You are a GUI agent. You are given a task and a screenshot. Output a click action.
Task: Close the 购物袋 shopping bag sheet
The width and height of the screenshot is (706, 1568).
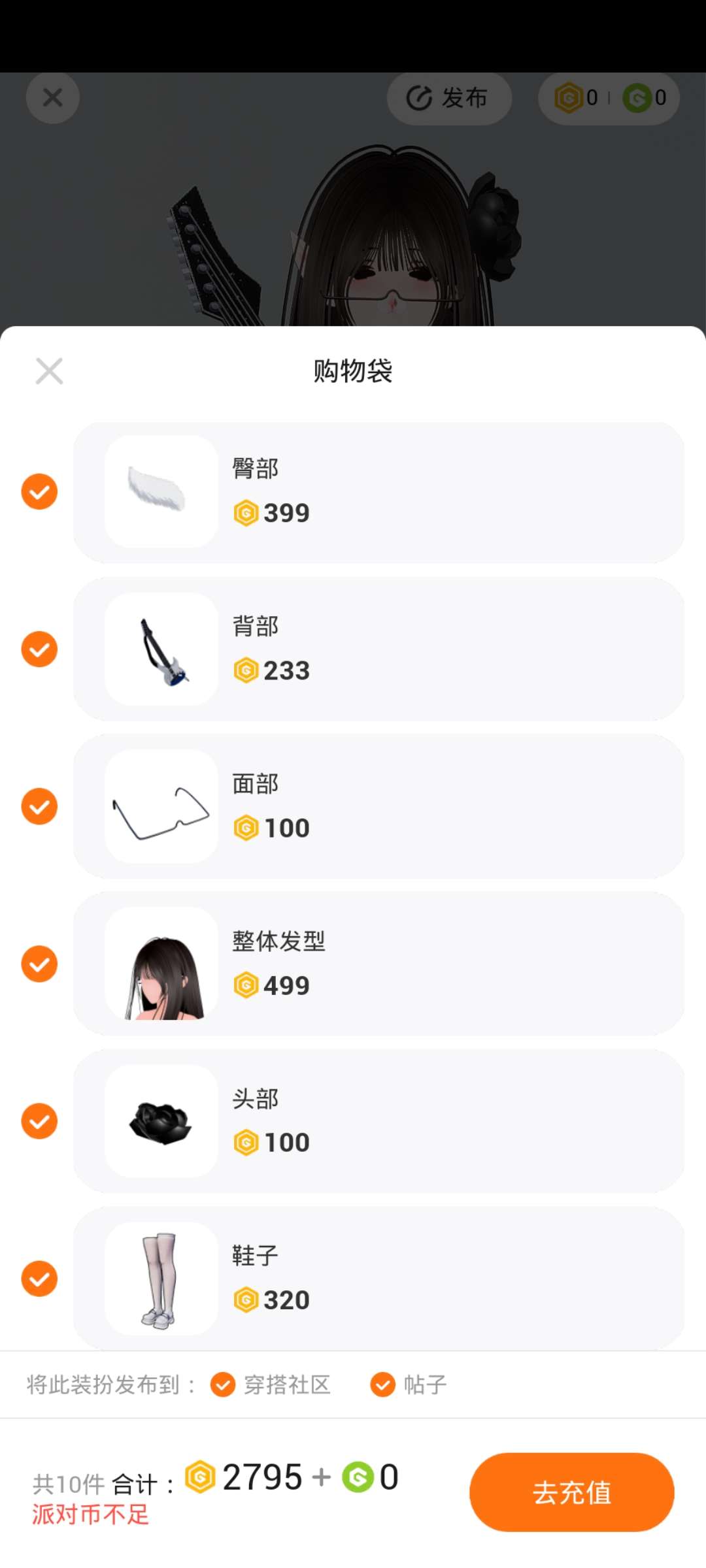click(49, 371)
